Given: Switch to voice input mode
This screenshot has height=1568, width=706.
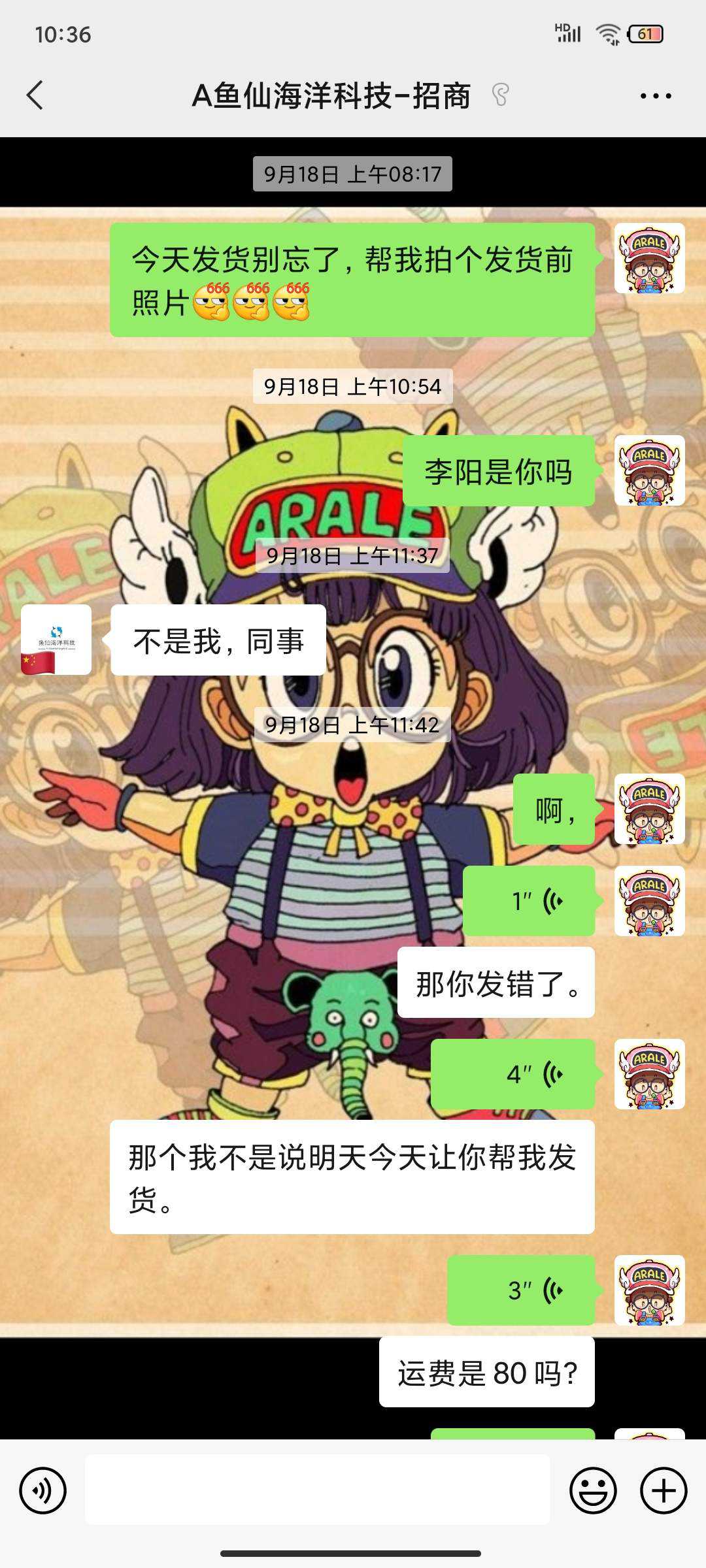Looking at the screenshot, I should 42,1490.
